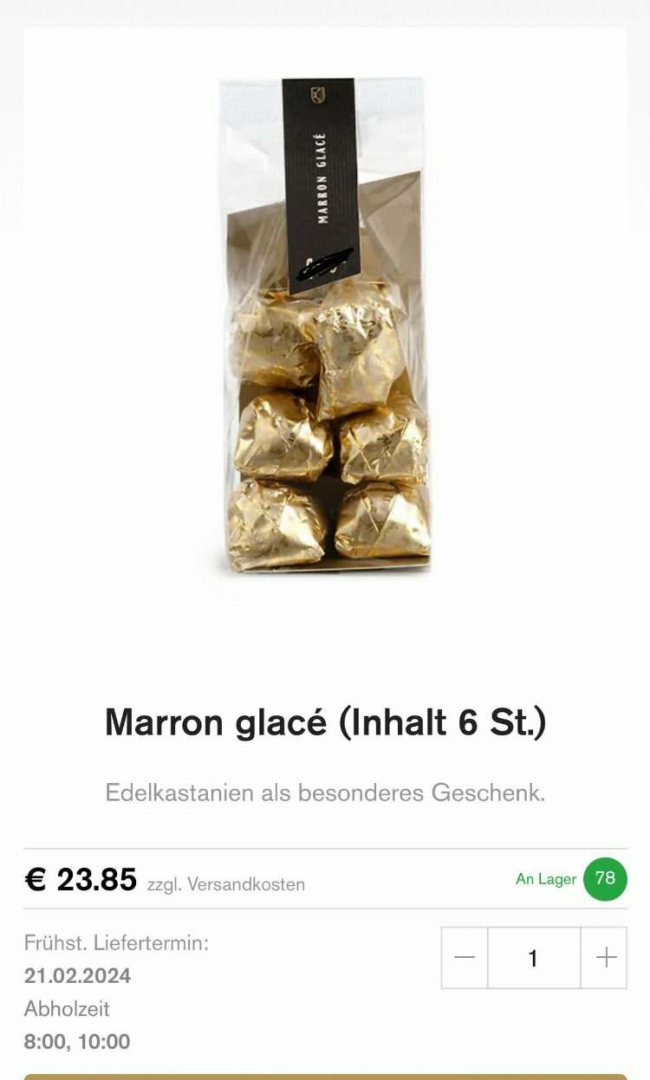Open the Marron glacé product image
The width and height of the screenshot is (650, 1080).
pyautogui.click(x=326, y=325)
